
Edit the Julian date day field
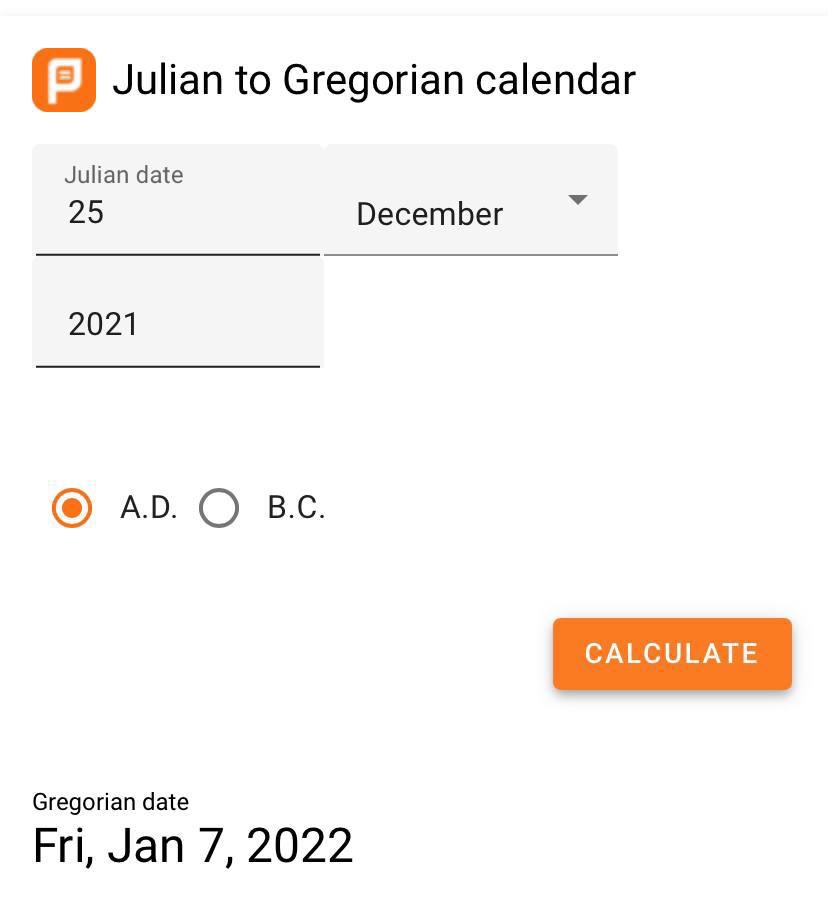click(177, 199)
